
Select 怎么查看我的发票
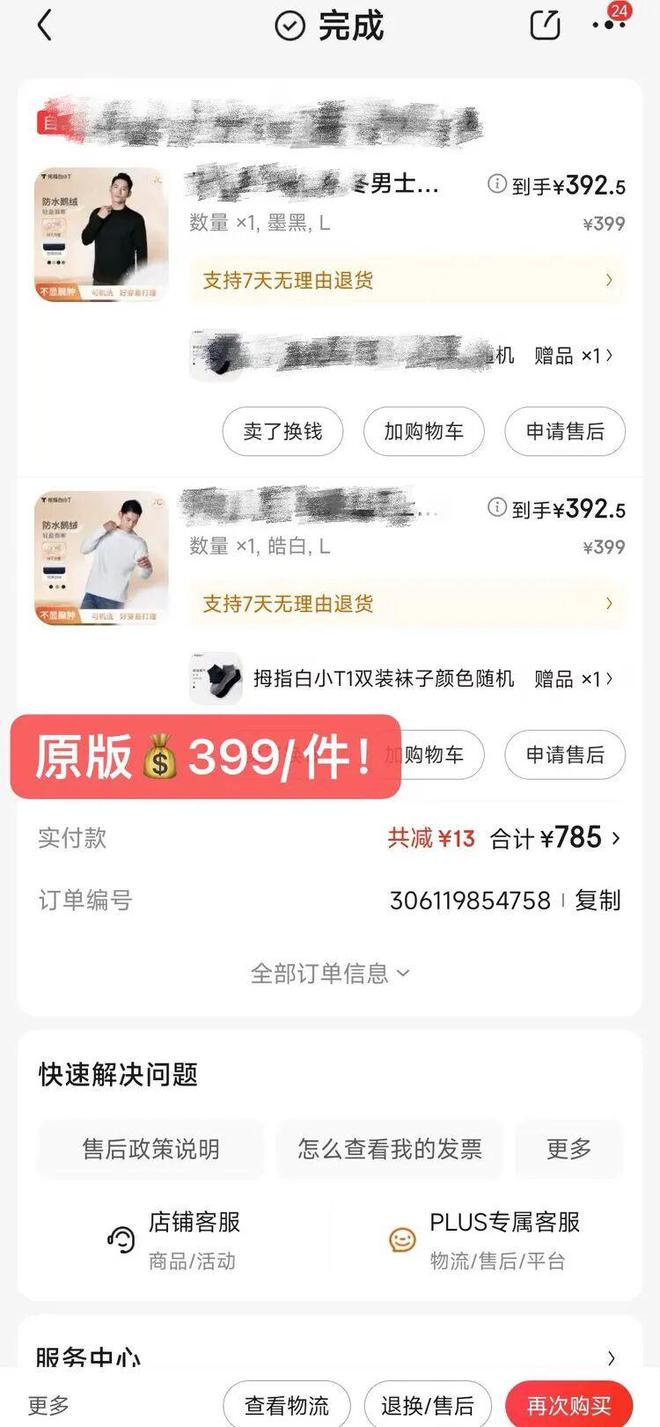(389, 1149)
